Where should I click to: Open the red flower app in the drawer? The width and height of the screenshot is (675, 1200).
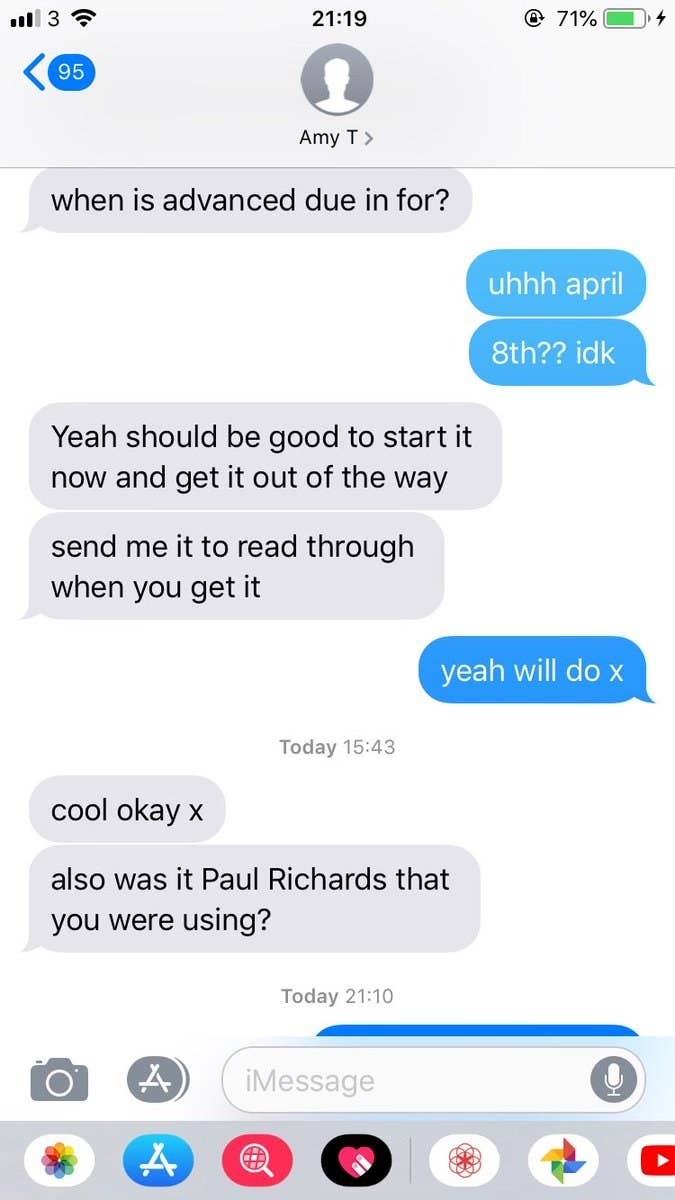(x=464, y=1161)
